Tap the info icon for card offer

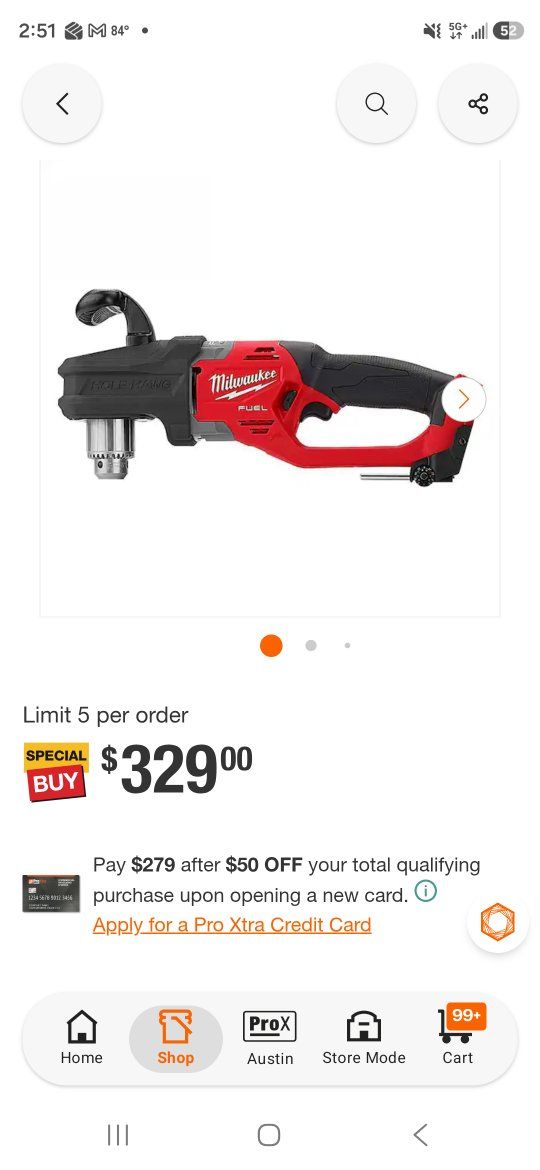coord(425,891)
